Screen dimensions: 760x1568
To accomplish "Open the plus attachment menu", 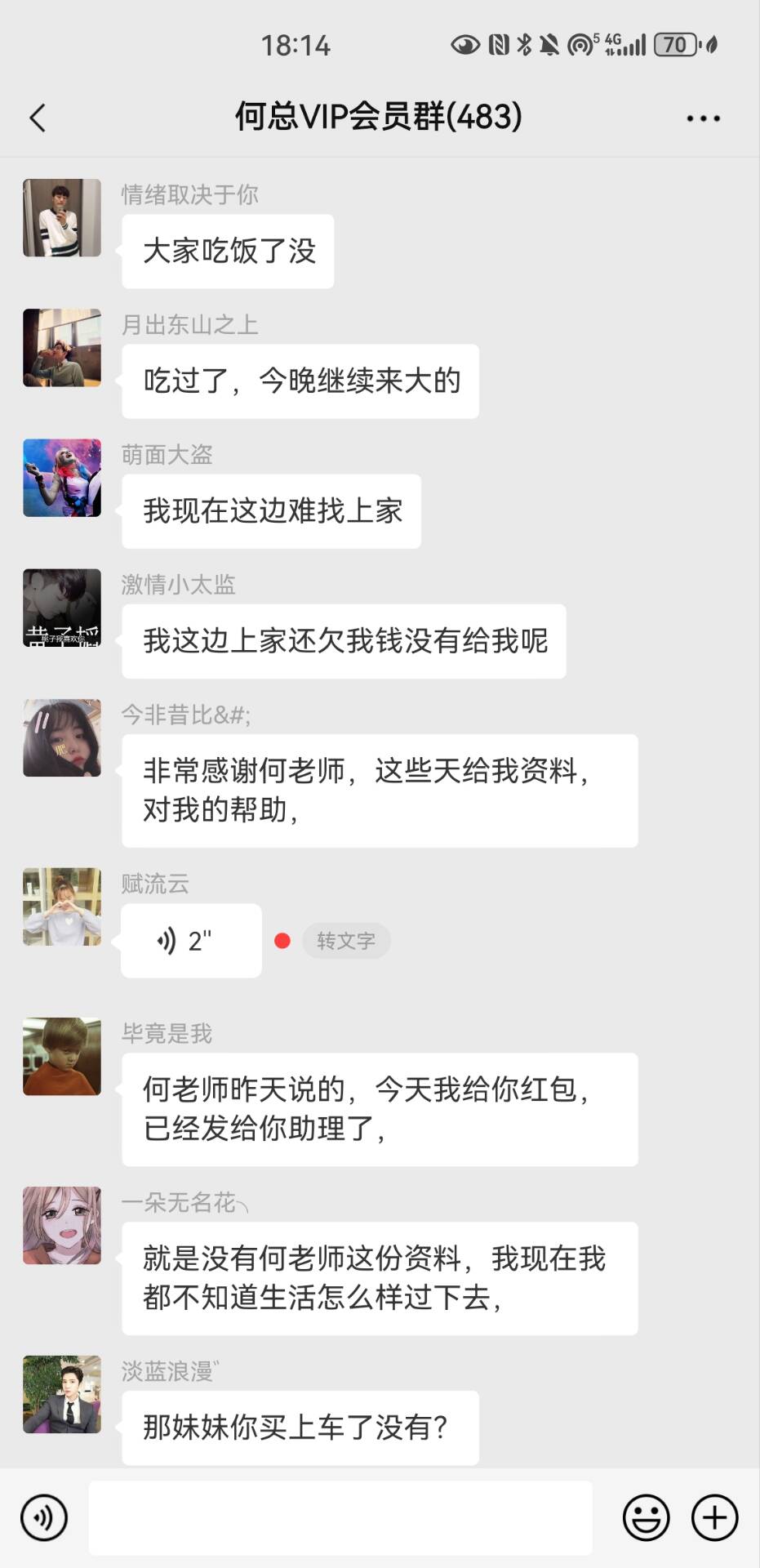I will pos(714,1517).
